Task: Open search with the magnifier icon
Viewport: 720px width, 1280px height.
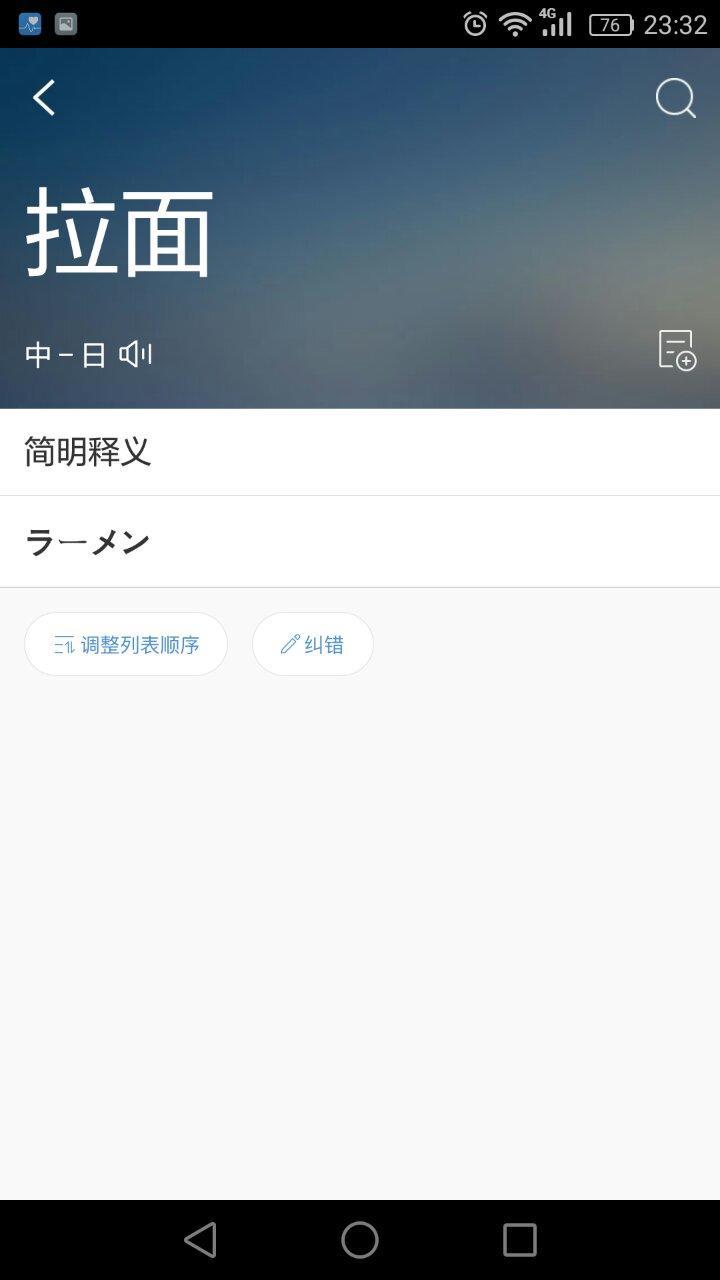Action: pos(675,97)
